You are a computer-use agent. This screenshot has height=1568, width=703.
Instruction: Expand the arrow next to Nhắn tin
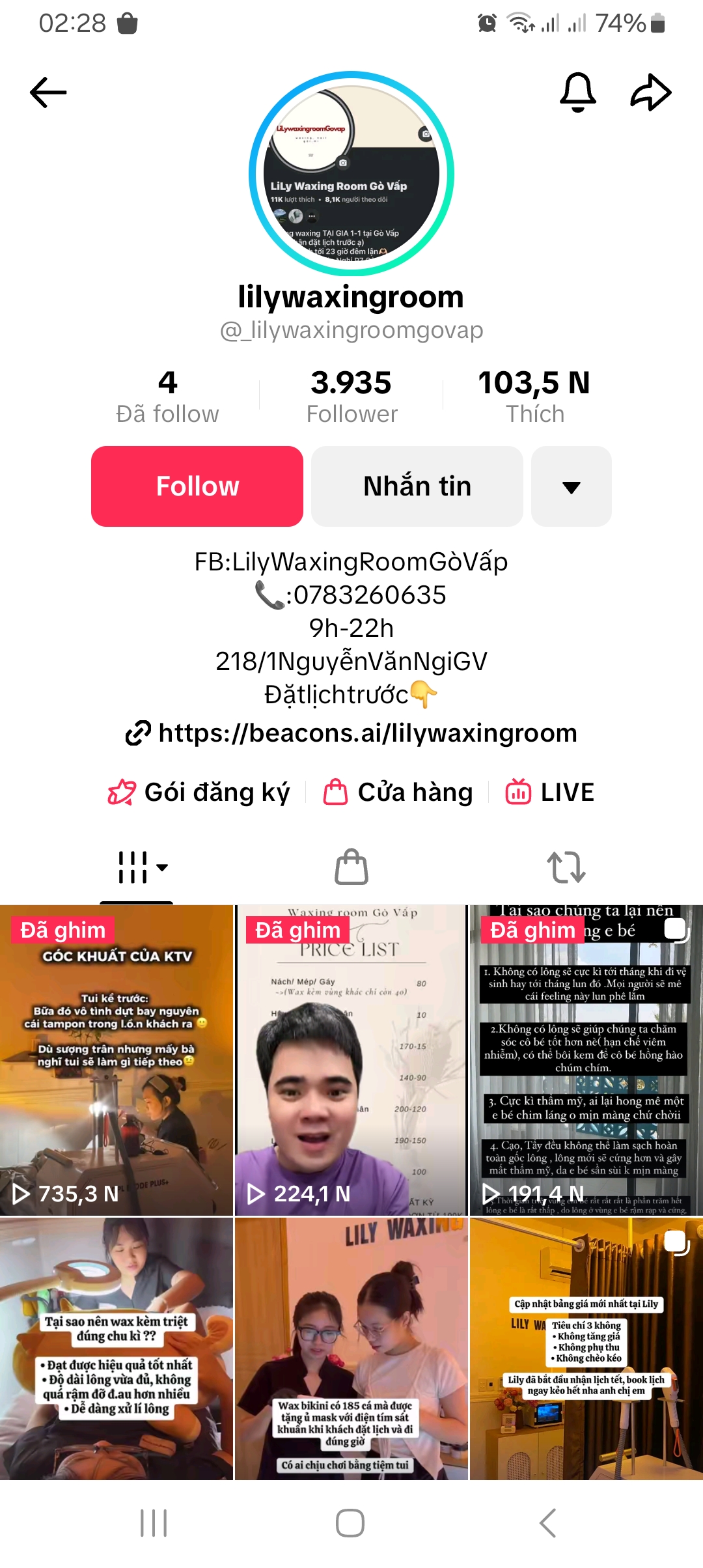click(571, 486)
